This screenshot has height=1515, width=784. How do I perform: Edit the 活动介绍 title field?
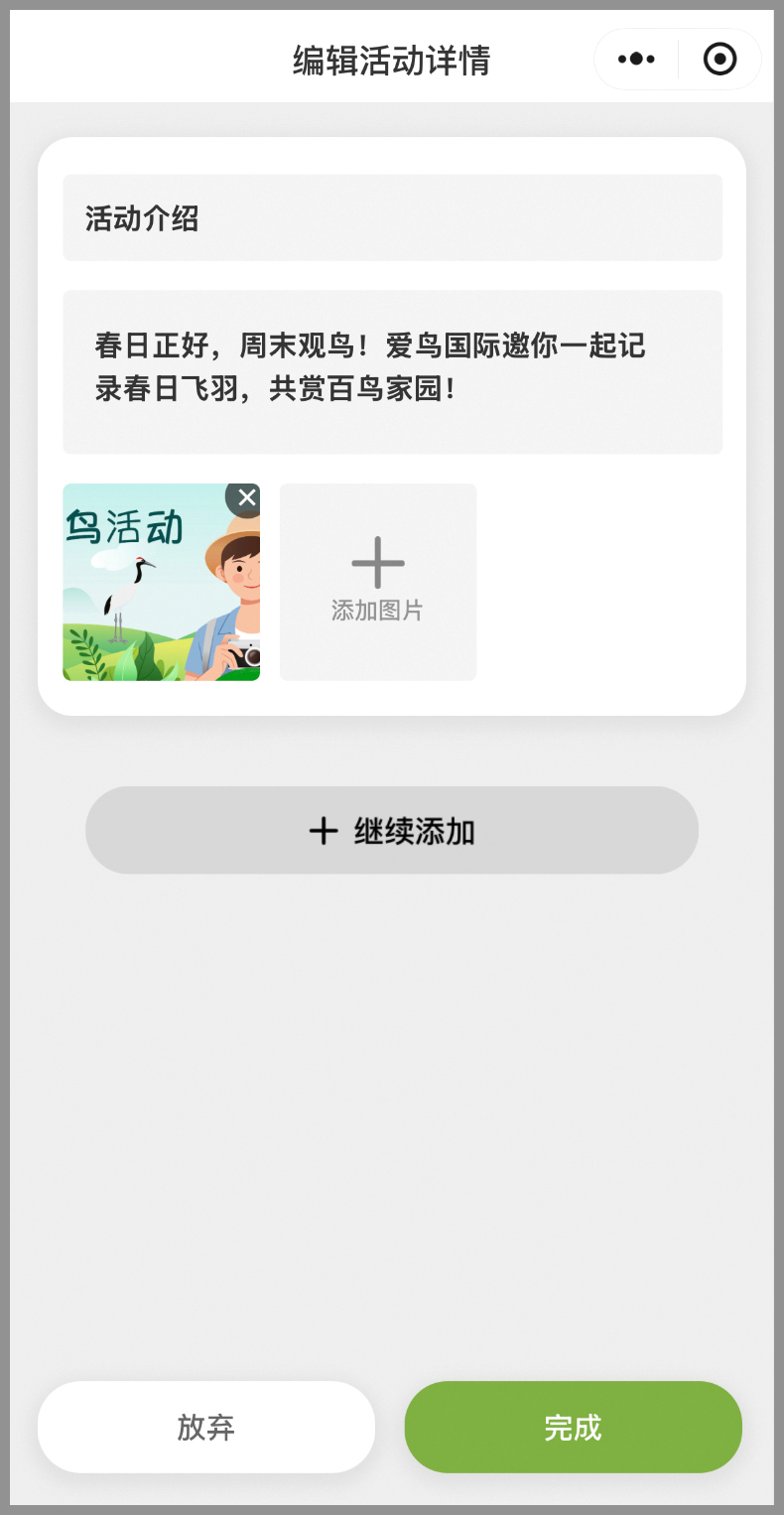pyautogui.click(x=392, y=218)
